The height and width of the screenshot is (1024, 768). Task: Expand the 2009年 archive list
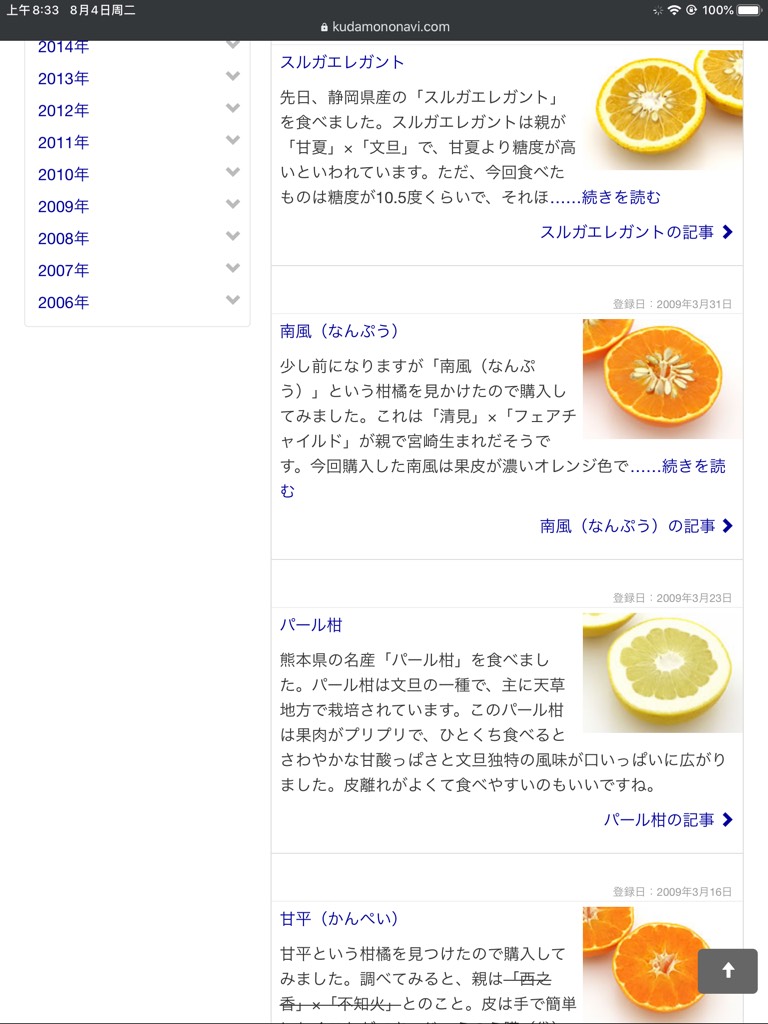pyautogui.click(x=232, y=205)
